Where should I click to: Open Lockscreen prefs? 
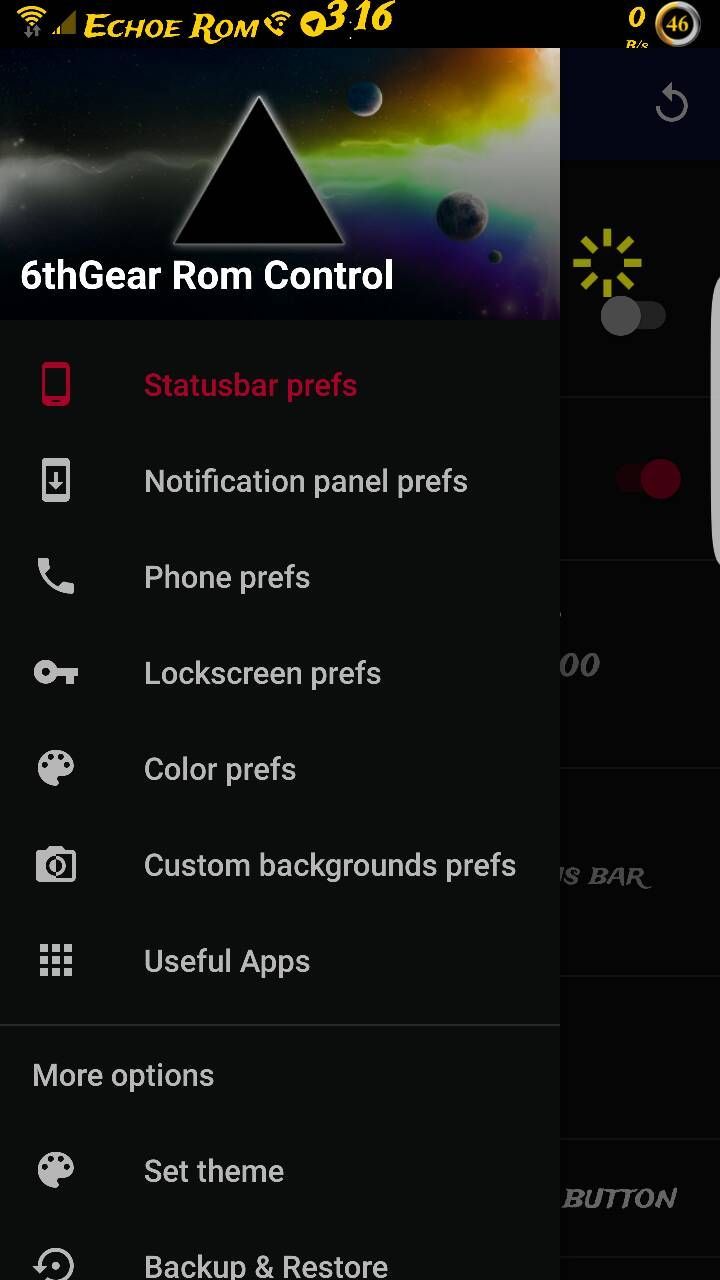pyautogui.click(x=262, y=673)
